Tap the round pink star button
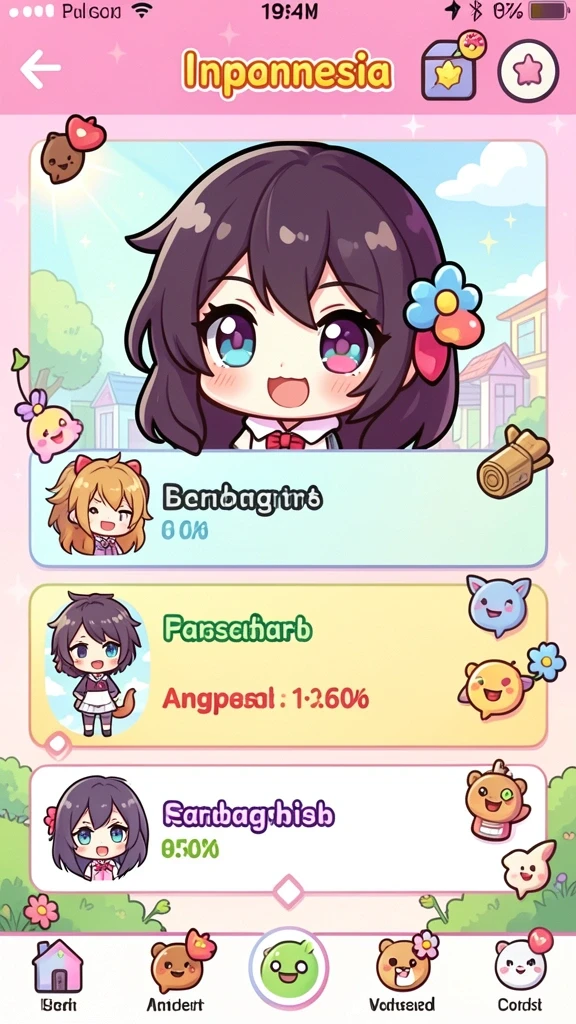The height and width of the screenshot is (1024, 576). (x=528, y=71)
